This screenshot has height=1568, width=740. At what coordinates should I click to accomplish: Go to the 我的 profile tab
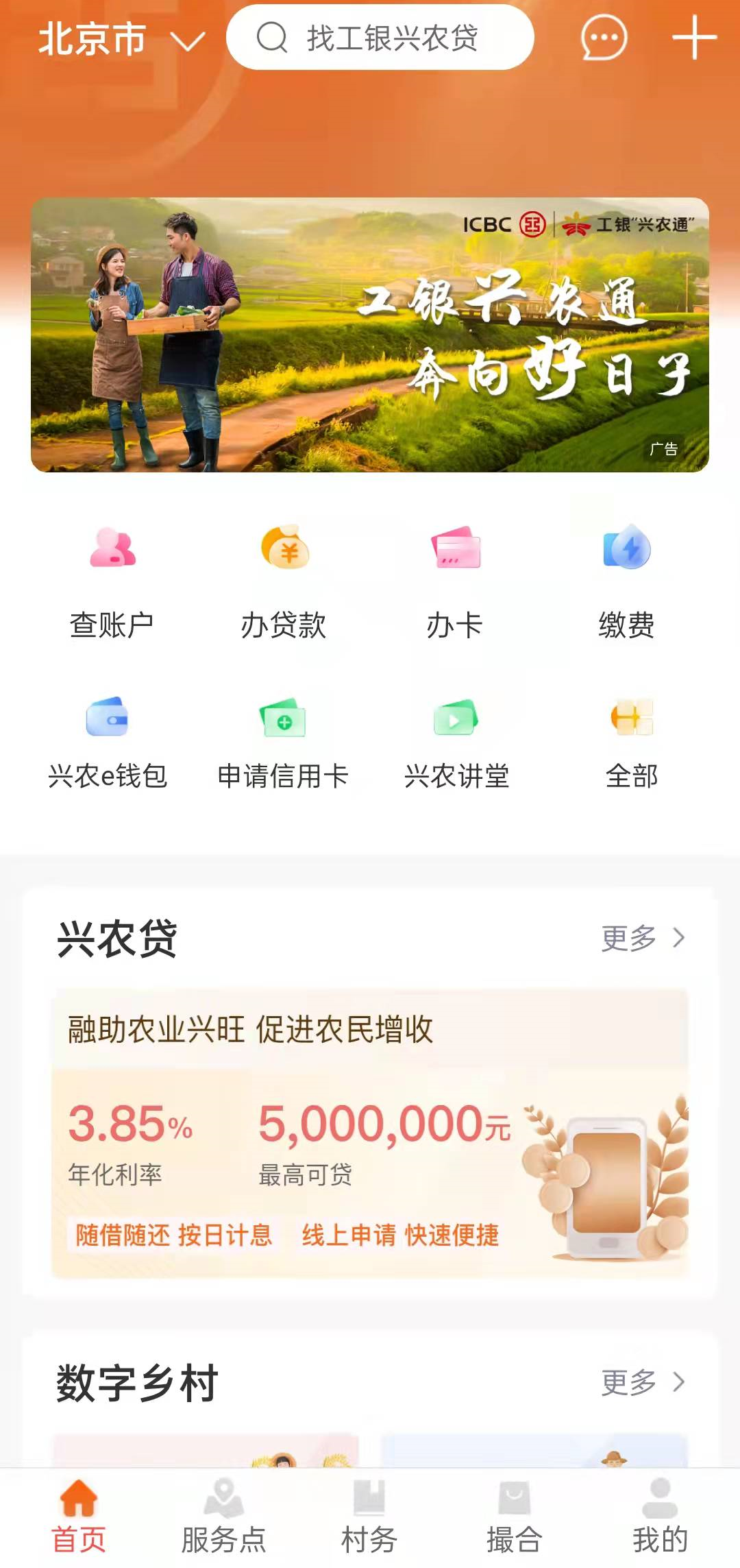pos(660,1518)
